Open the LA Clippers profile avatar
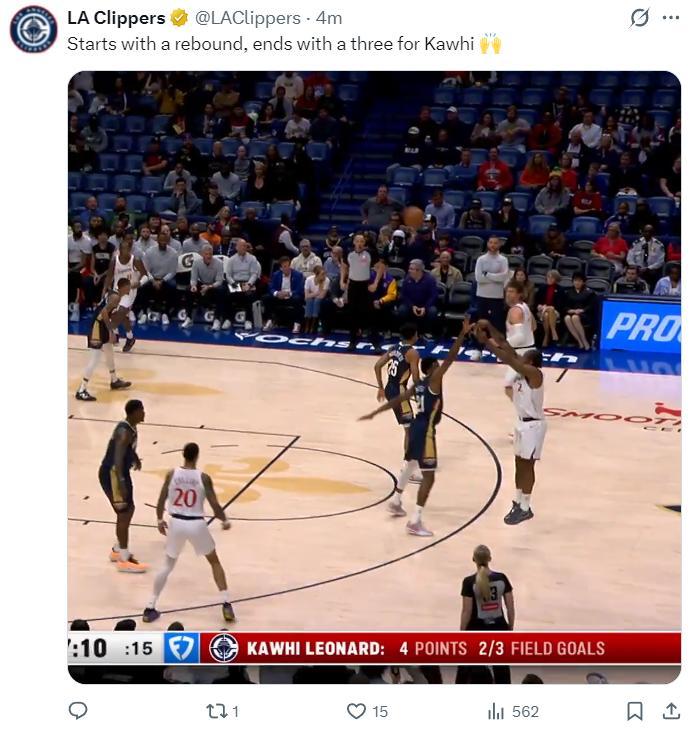700x731 pixels. (33, 28)
